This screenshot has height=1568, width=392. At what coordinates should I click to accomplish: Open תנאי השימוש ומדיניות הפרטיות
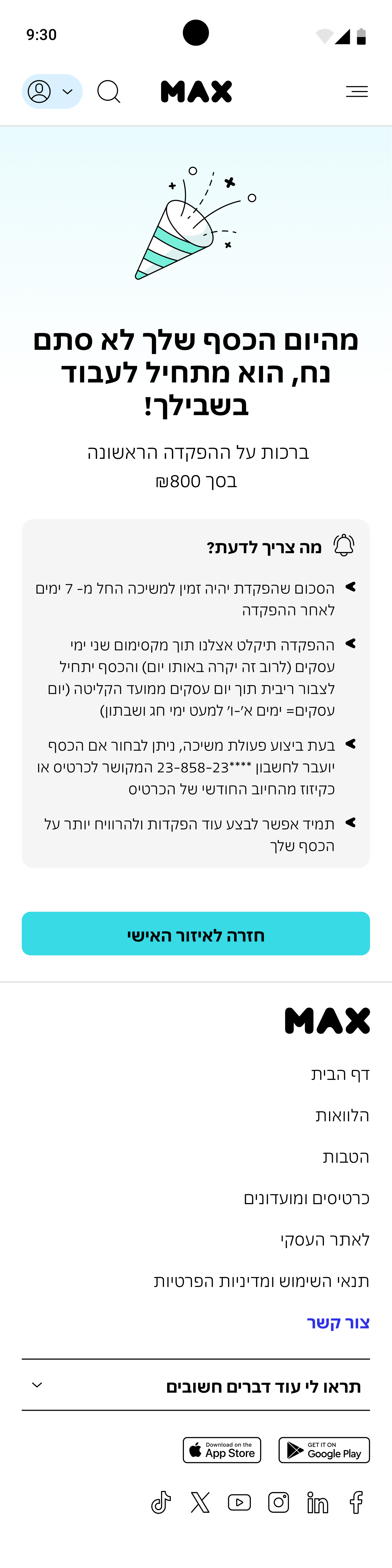click(x=261, y=1281)
